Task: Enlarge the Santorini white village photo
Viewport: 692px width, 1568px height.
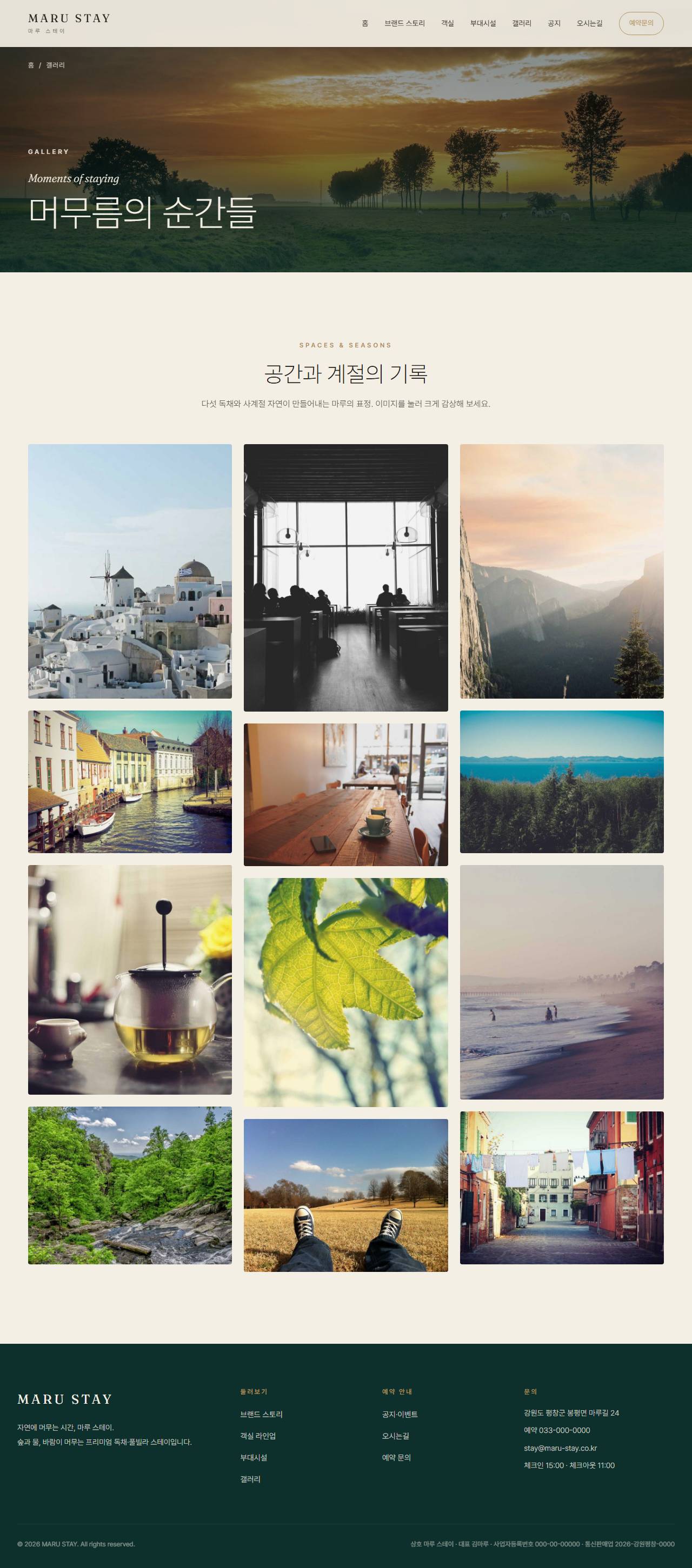Action: (x=130, y=571)
